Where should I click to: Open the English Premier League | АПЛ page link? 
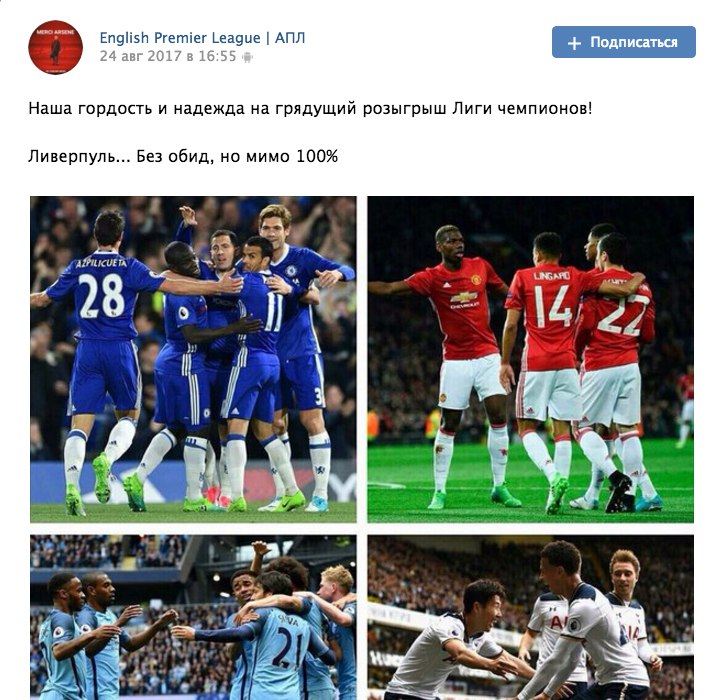coord(202,38)
